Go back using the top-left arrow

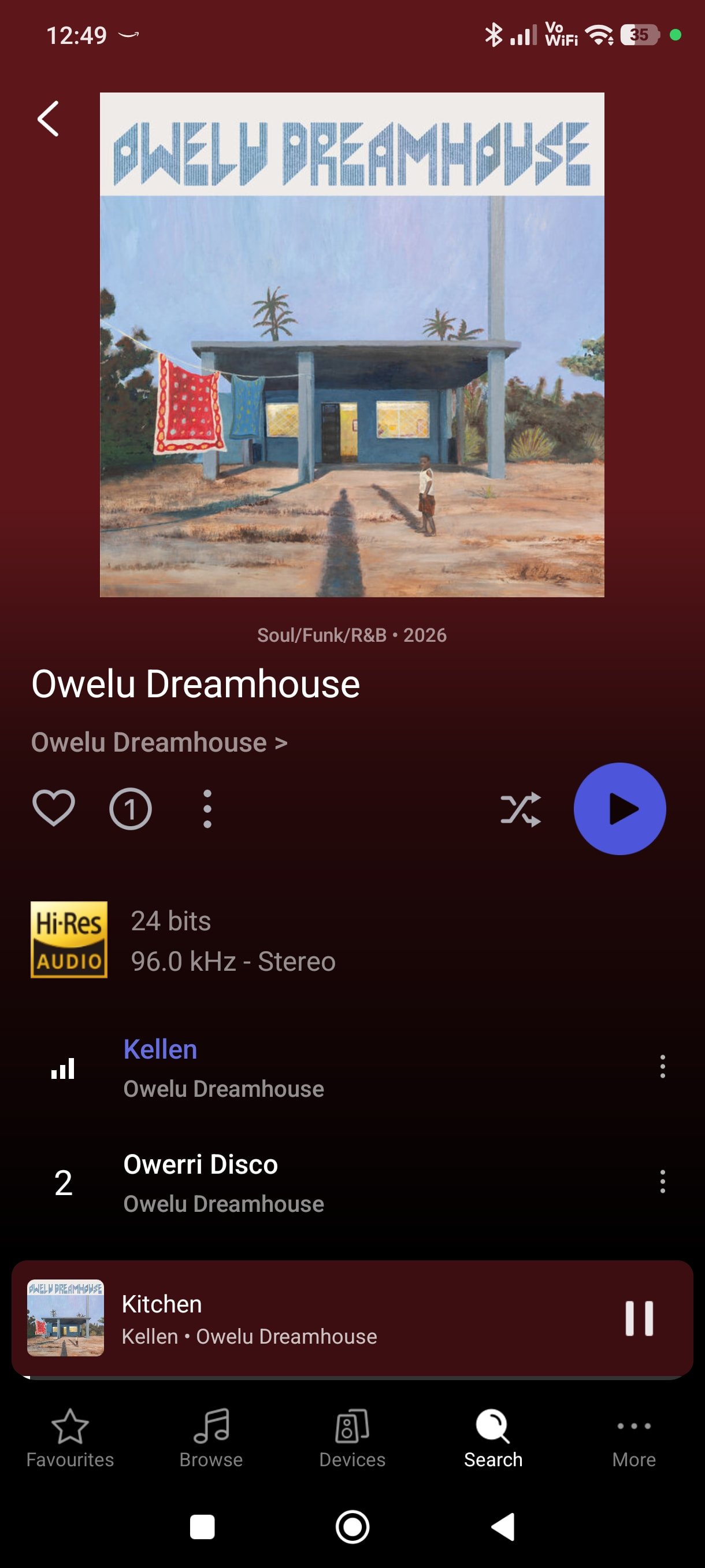coord(49,119)
